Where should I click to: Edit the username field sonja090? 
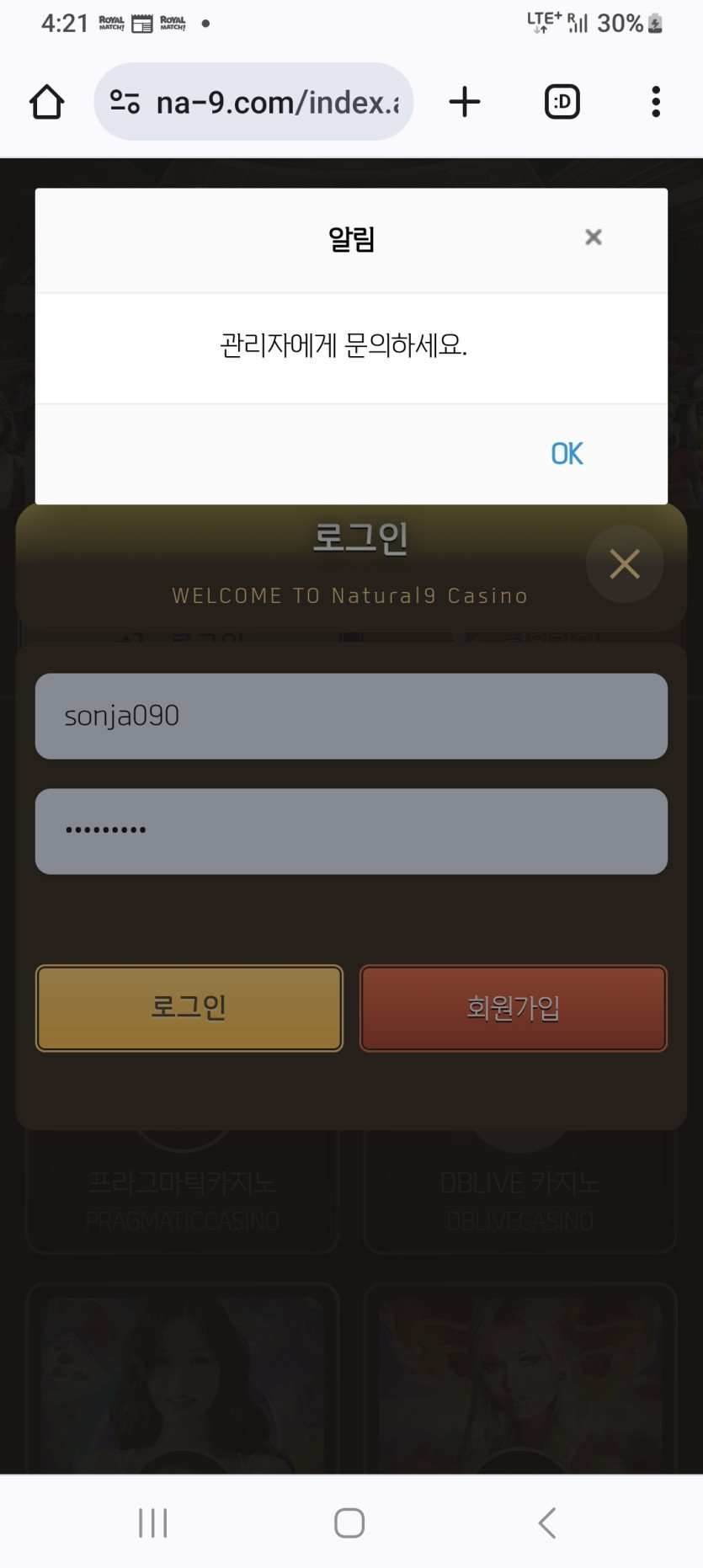click(x=351, y=716)
